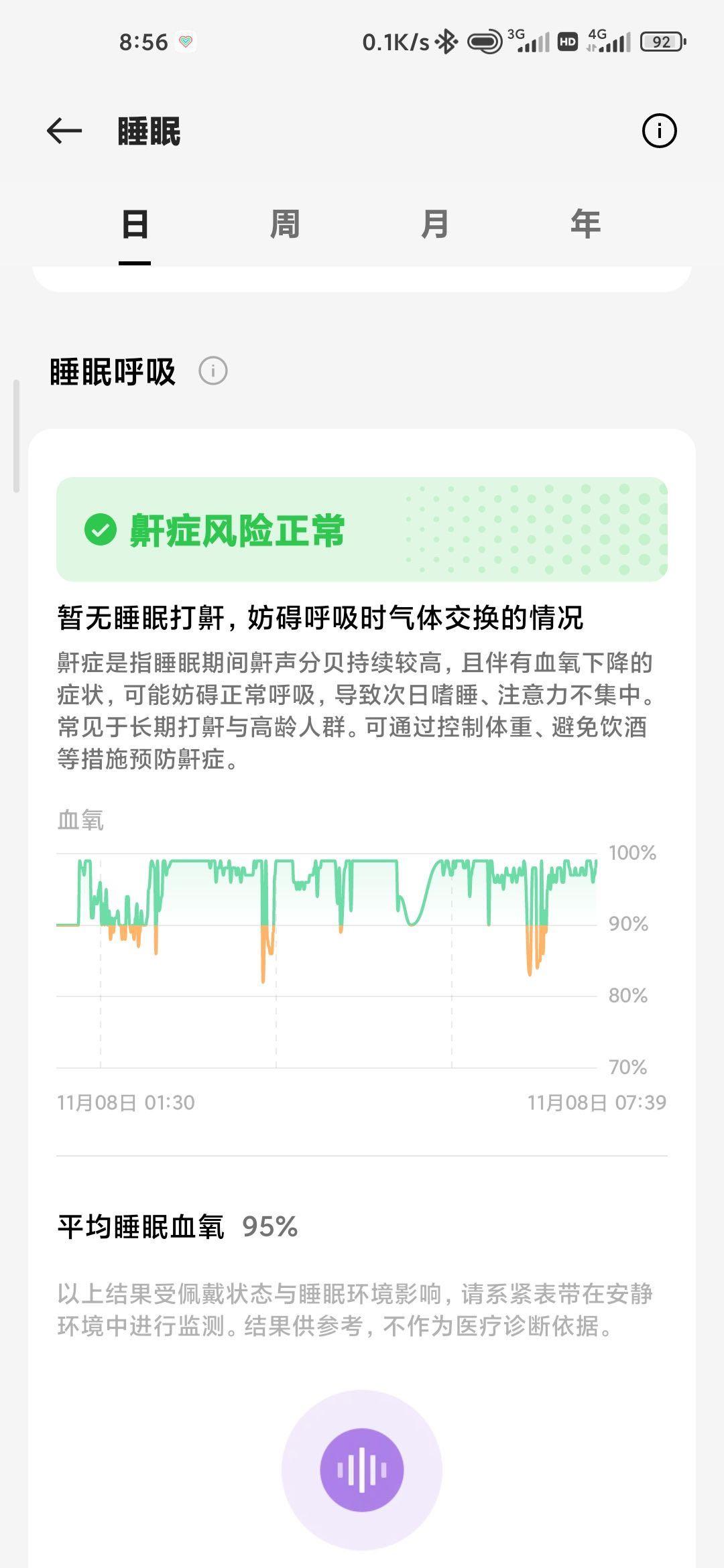Tap the battery indicator in the status bar
This screenshot has height=1568, width=724.
pyautogui.click(x=662, y=42)
